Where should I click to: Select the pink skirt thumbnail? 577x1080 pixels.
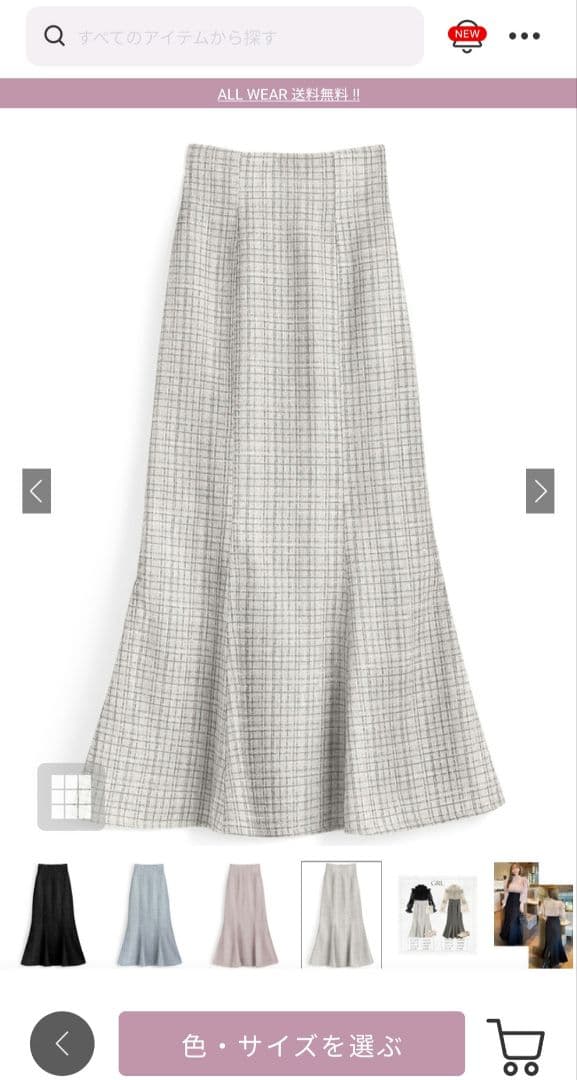point(245,914)
